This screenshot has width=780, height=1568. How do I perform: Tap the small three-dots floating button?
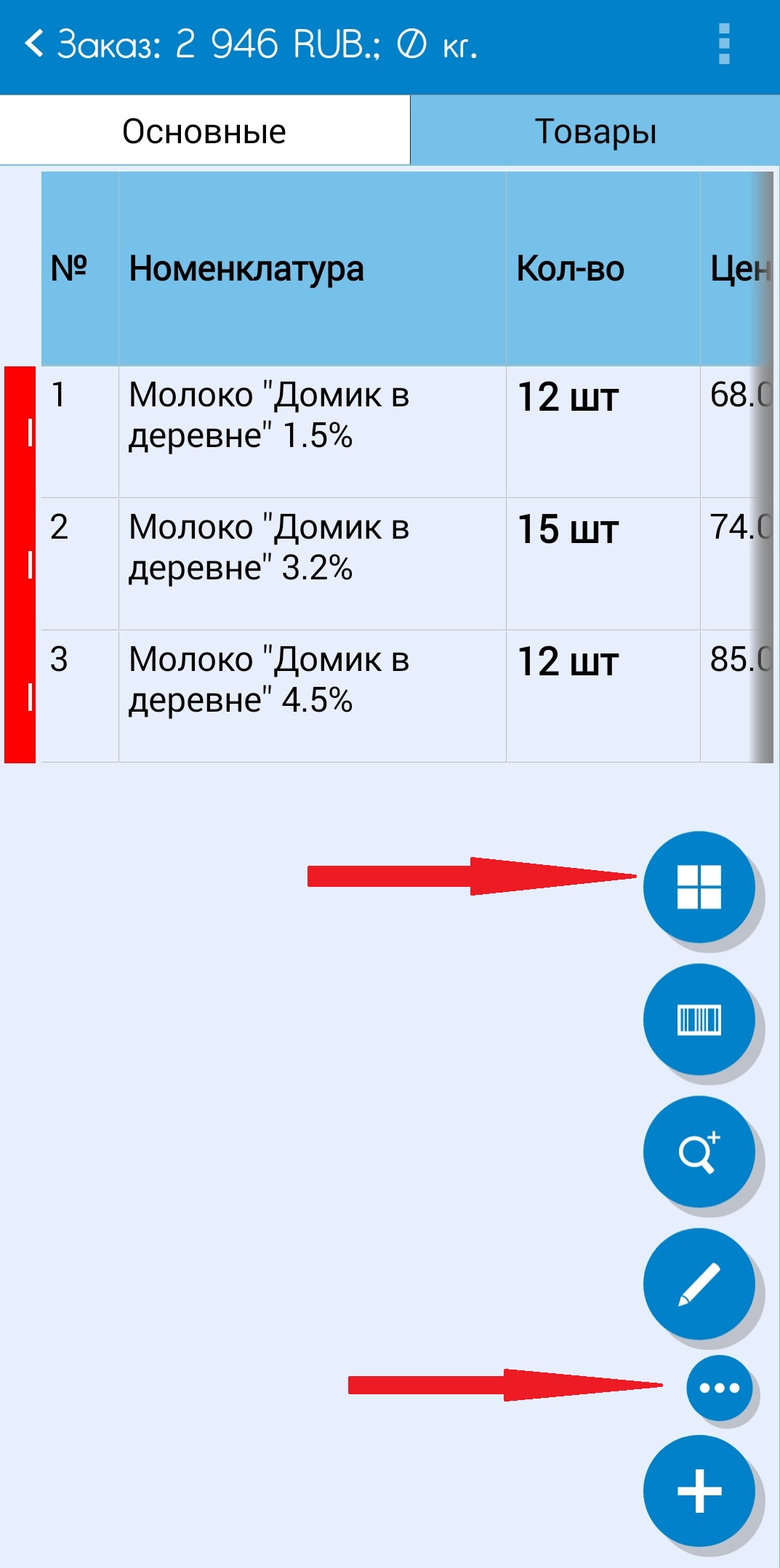720,1388
